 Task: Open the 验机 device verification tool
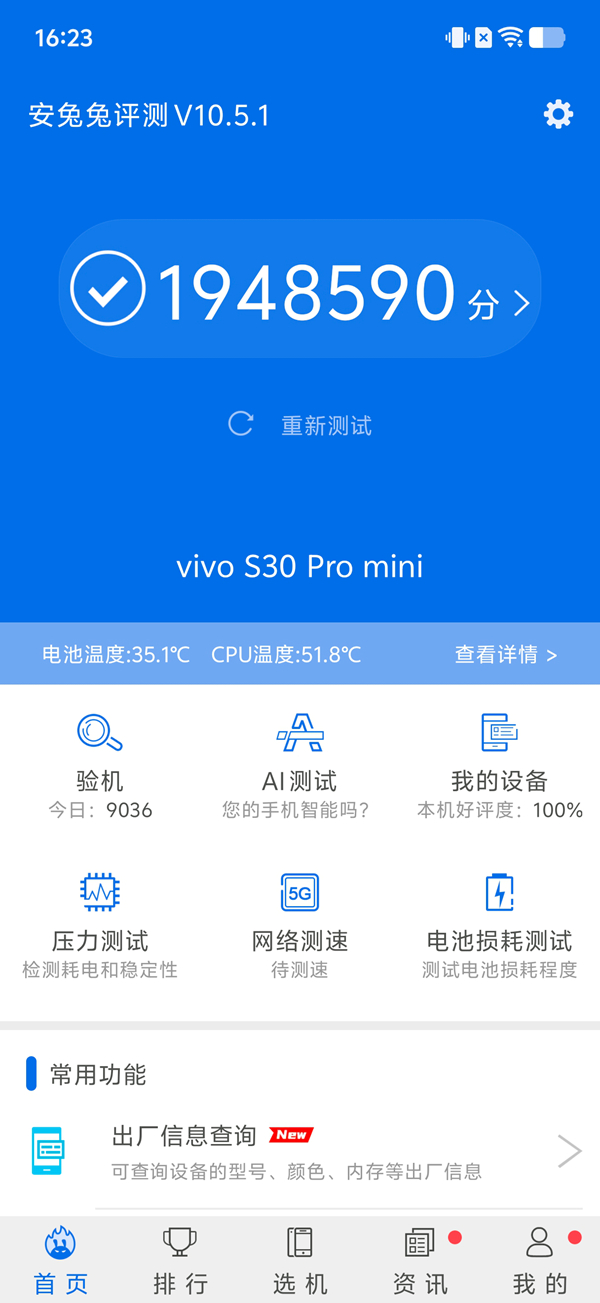point(100,765)
